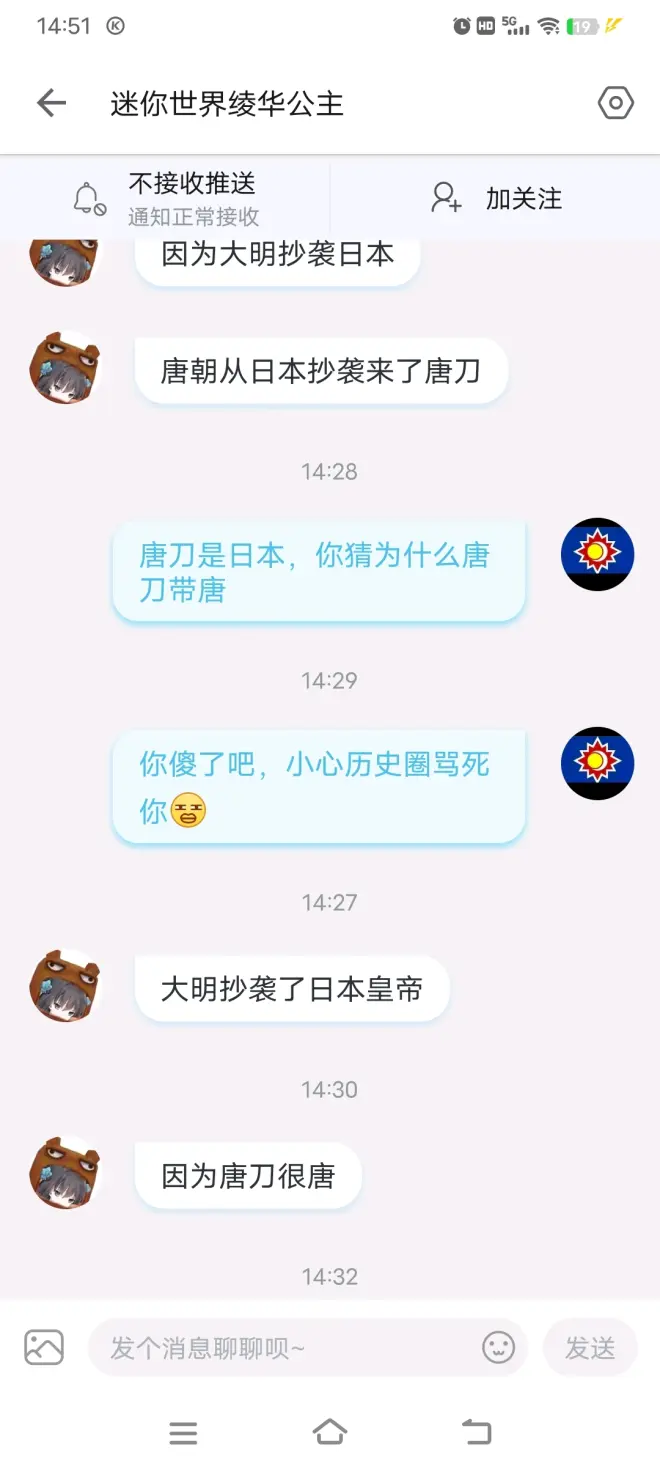Open chat settings hexagon icon
Image resolution: width=660 pixels, height=1472 pixels.
pos(615,103)
